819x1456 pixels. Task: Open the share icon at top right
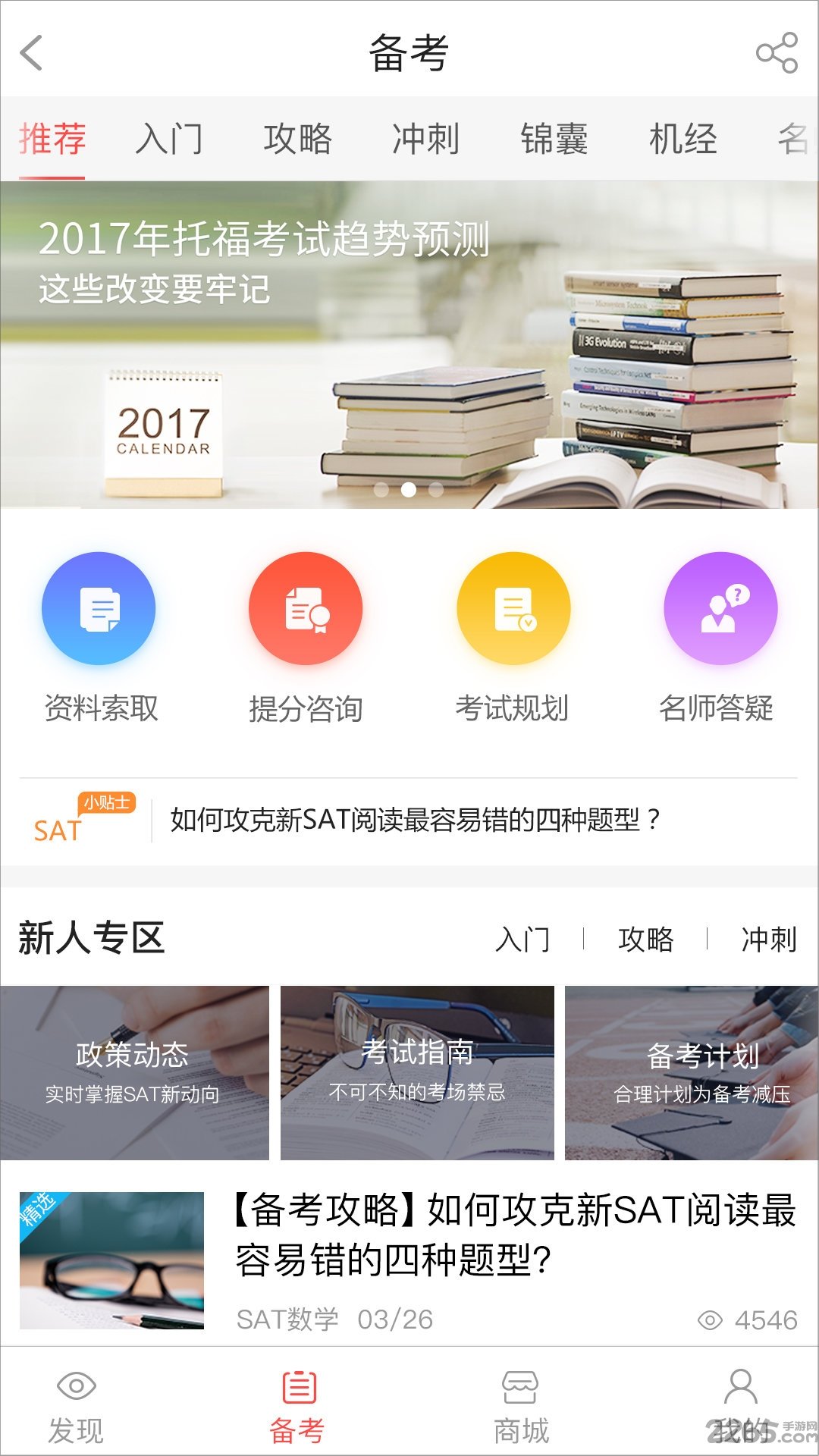pyautogui.click(x=775, y=51)
